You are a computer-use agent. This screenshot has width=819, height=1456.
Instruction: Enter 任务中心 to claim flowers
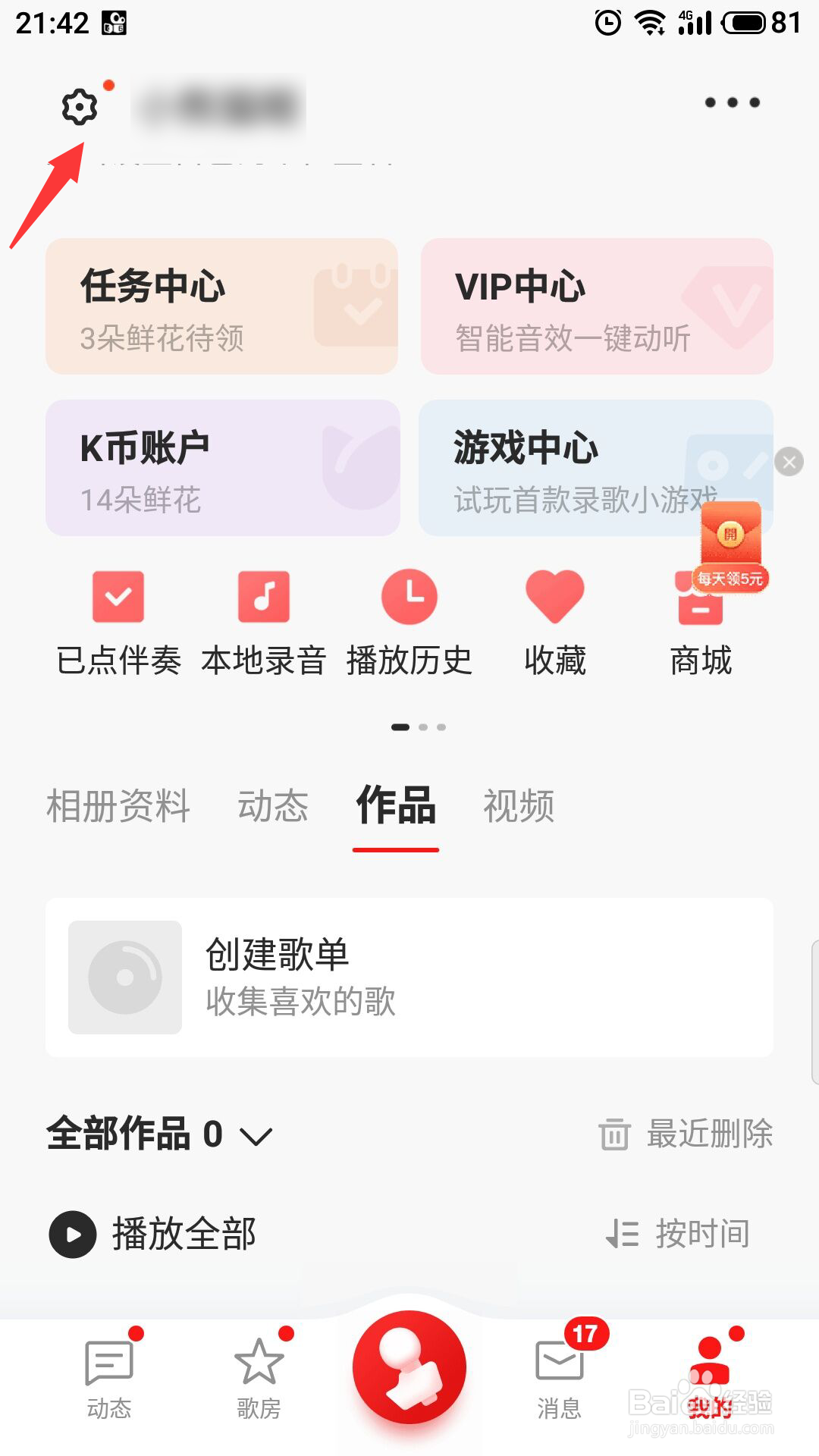(221, 306)
